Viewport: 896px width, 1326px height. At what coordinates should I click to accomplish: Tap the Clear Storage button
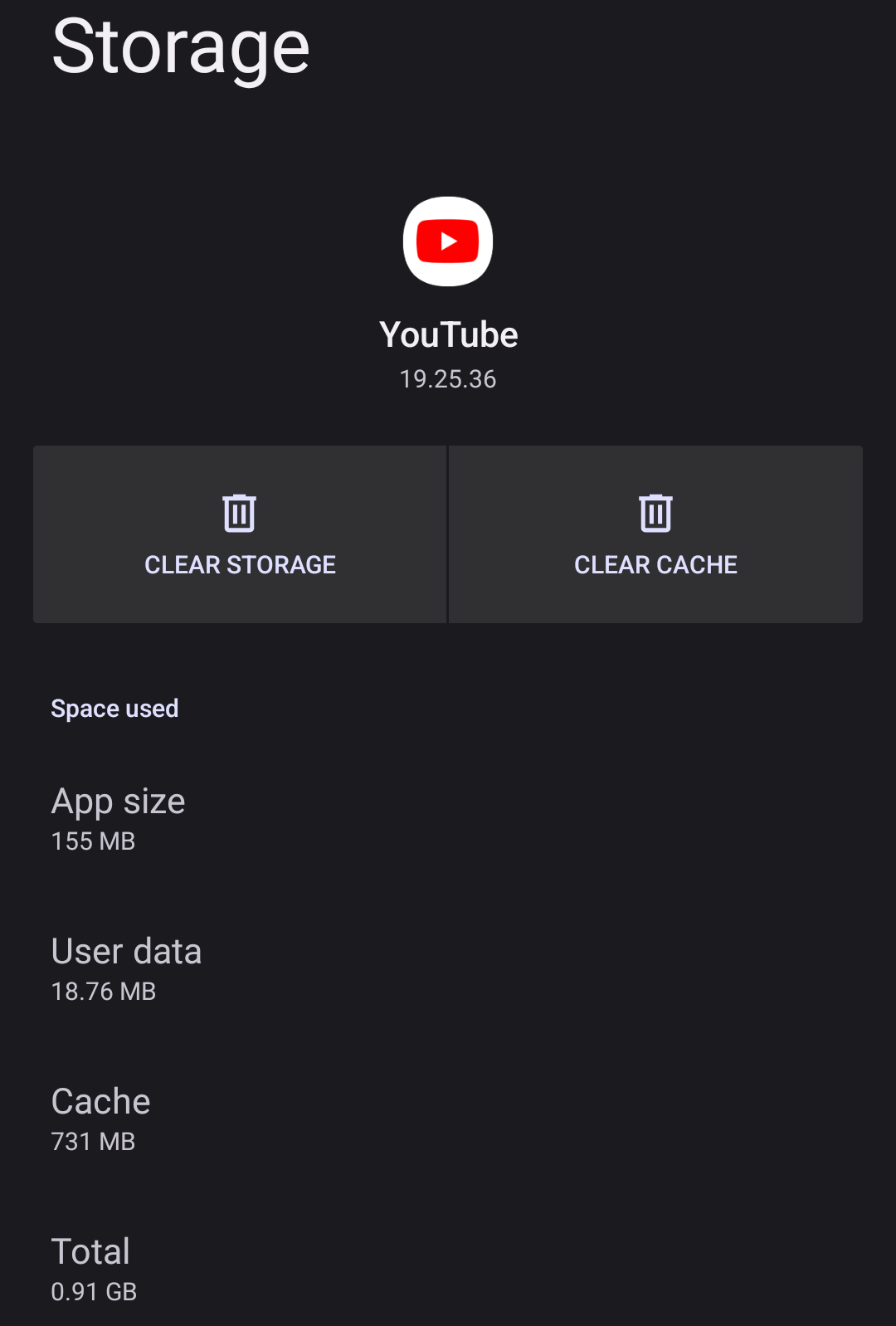pyautogui.click(x=240, y=535)
